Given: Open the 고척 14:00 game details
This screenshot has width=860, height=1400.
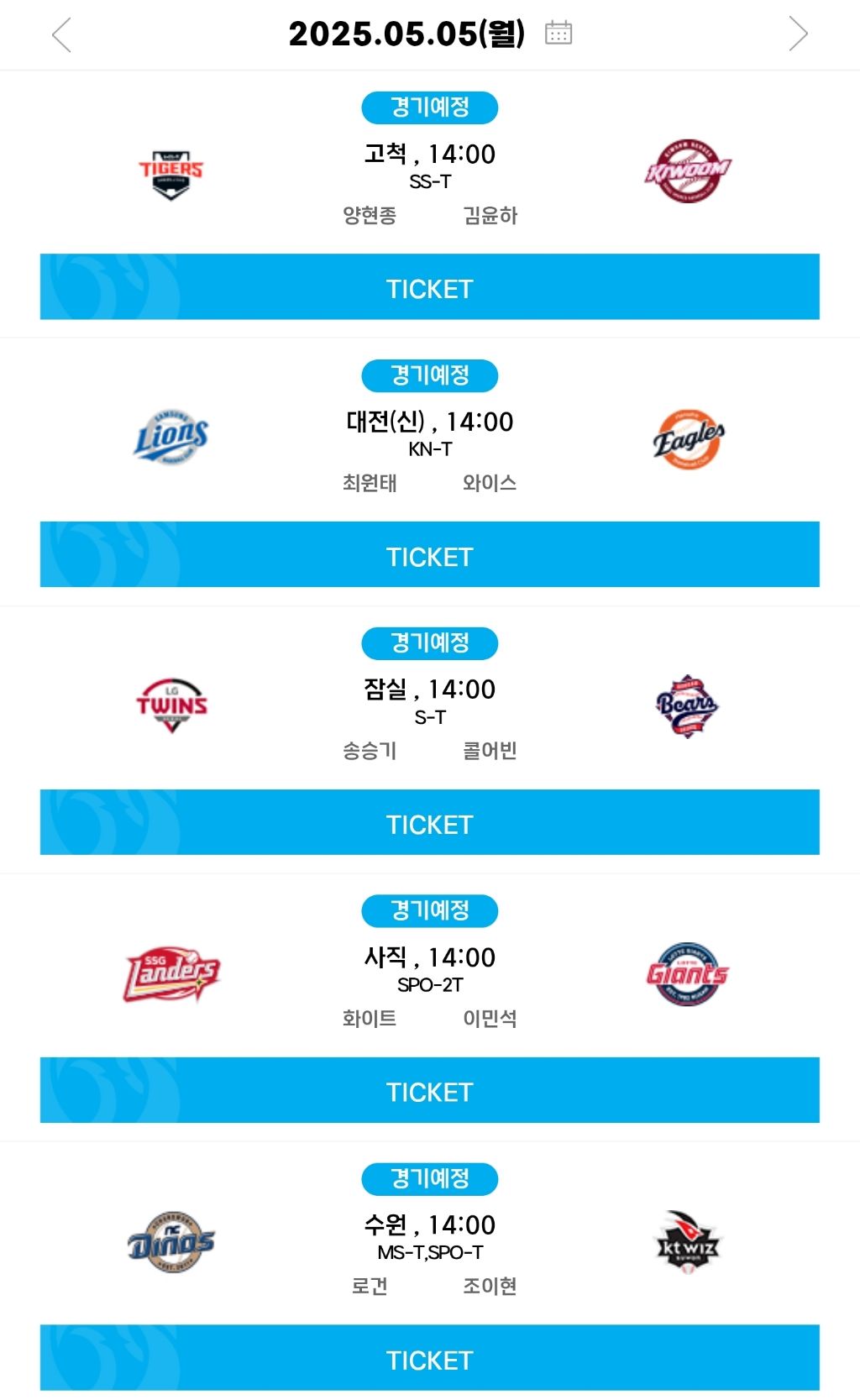Looking at the screenshot, I should pyautogui.click(x=430, y=154).
